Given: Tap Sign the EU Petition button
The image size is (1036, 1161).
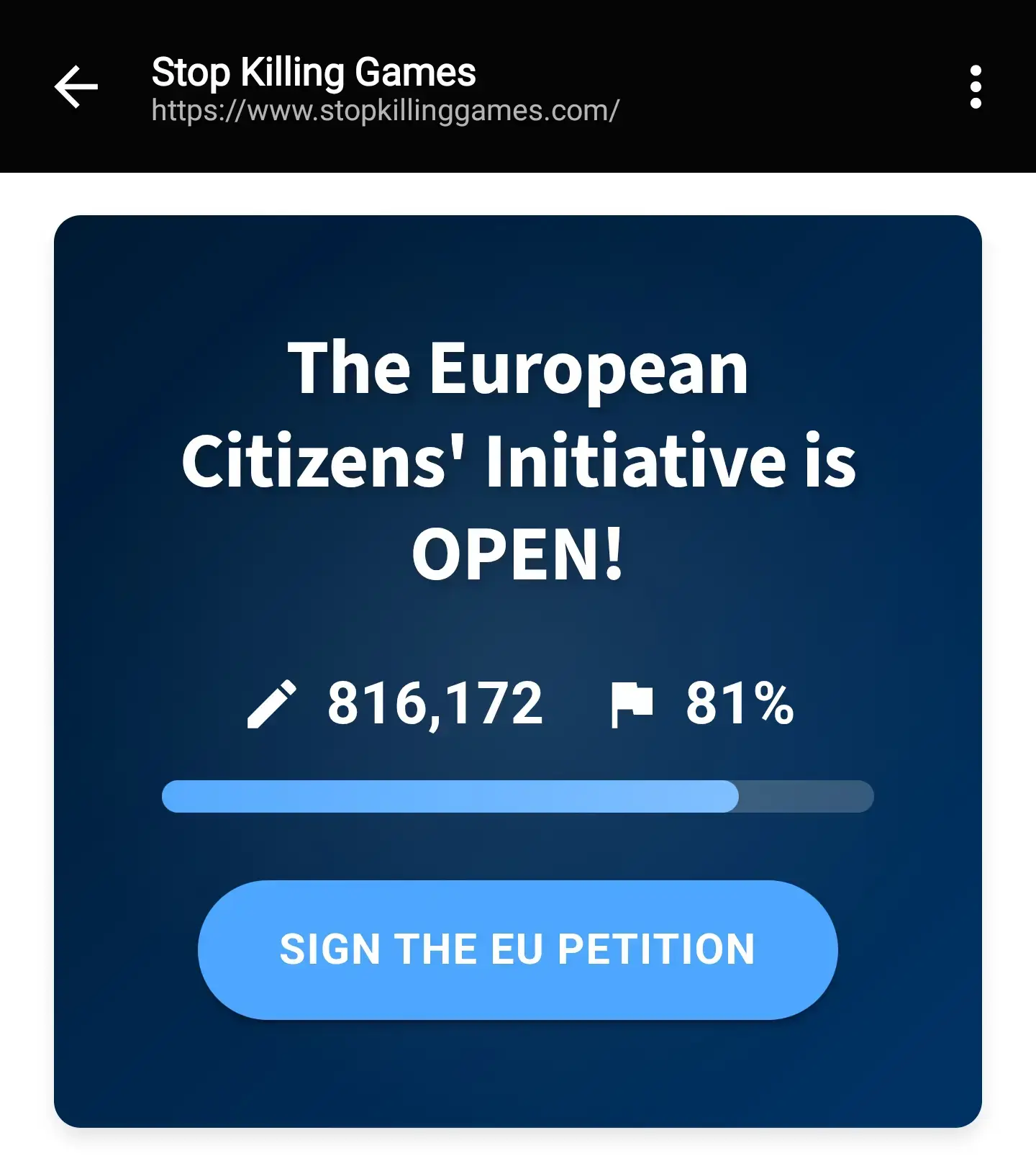Looking at the screenshot, I should point(517,949).
